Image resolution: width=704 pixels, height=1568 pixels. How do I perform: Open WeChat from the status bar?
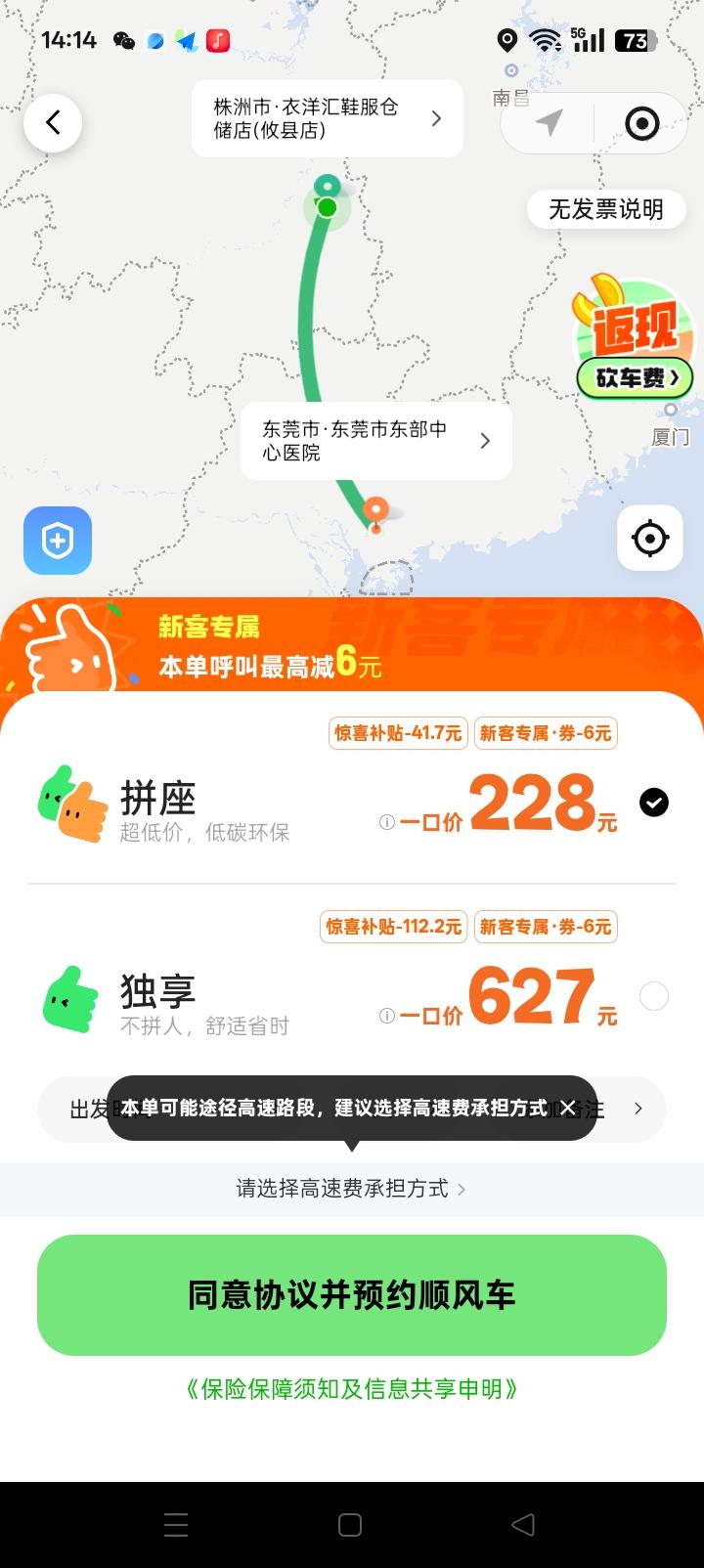tap(126, 41)
